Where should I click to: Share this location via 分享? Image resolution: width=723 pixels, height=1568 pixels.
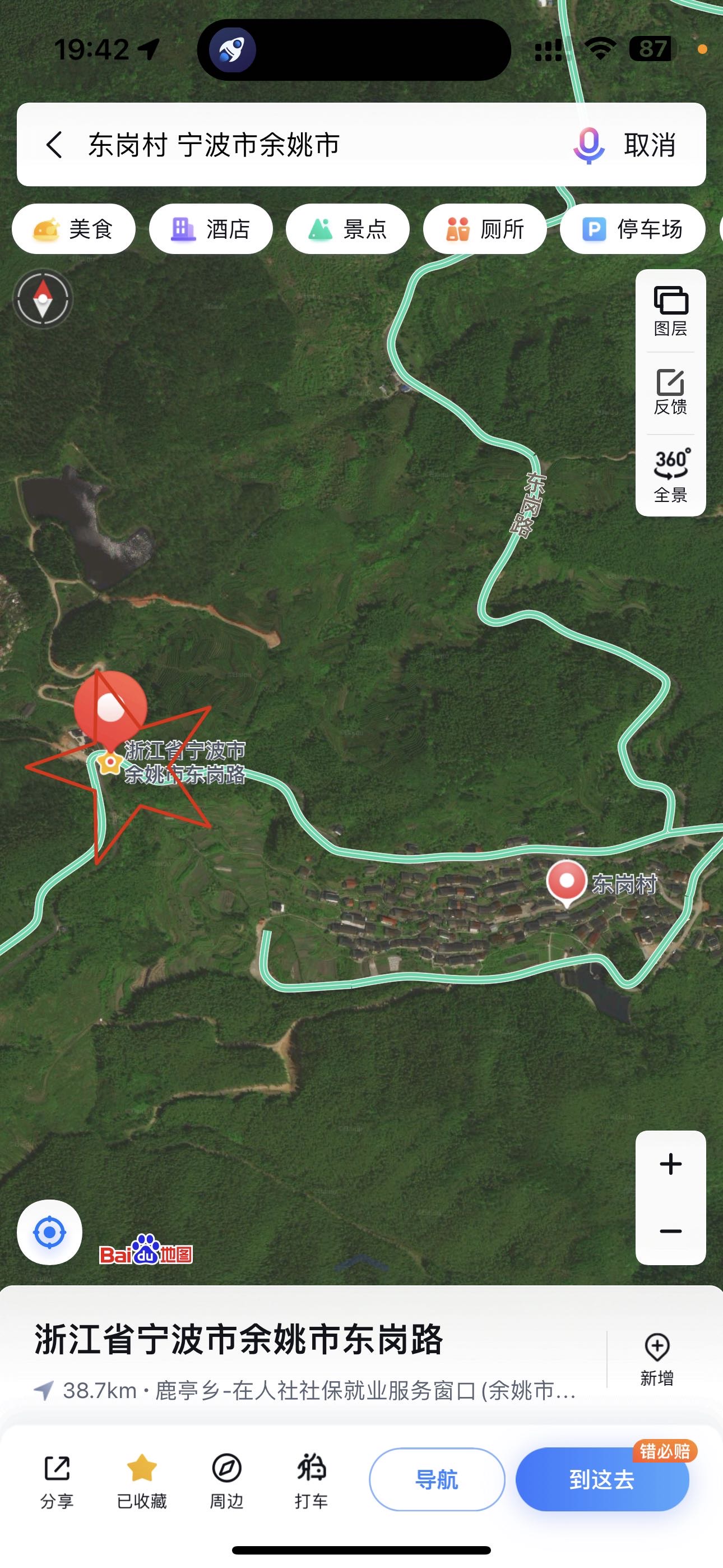(57, 1481)
